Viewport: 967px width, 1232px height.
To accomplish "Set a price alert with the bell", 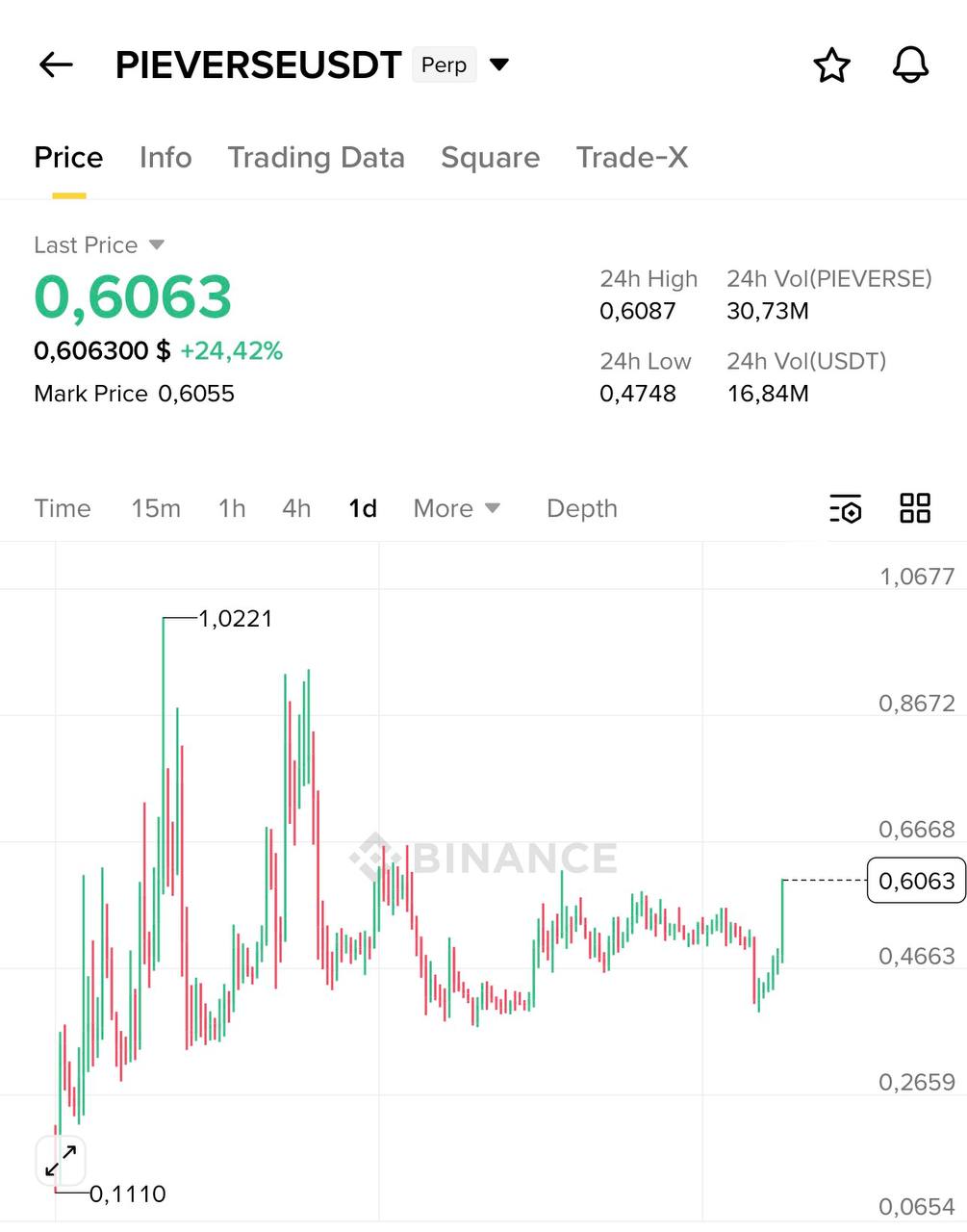I will (909, 65).
